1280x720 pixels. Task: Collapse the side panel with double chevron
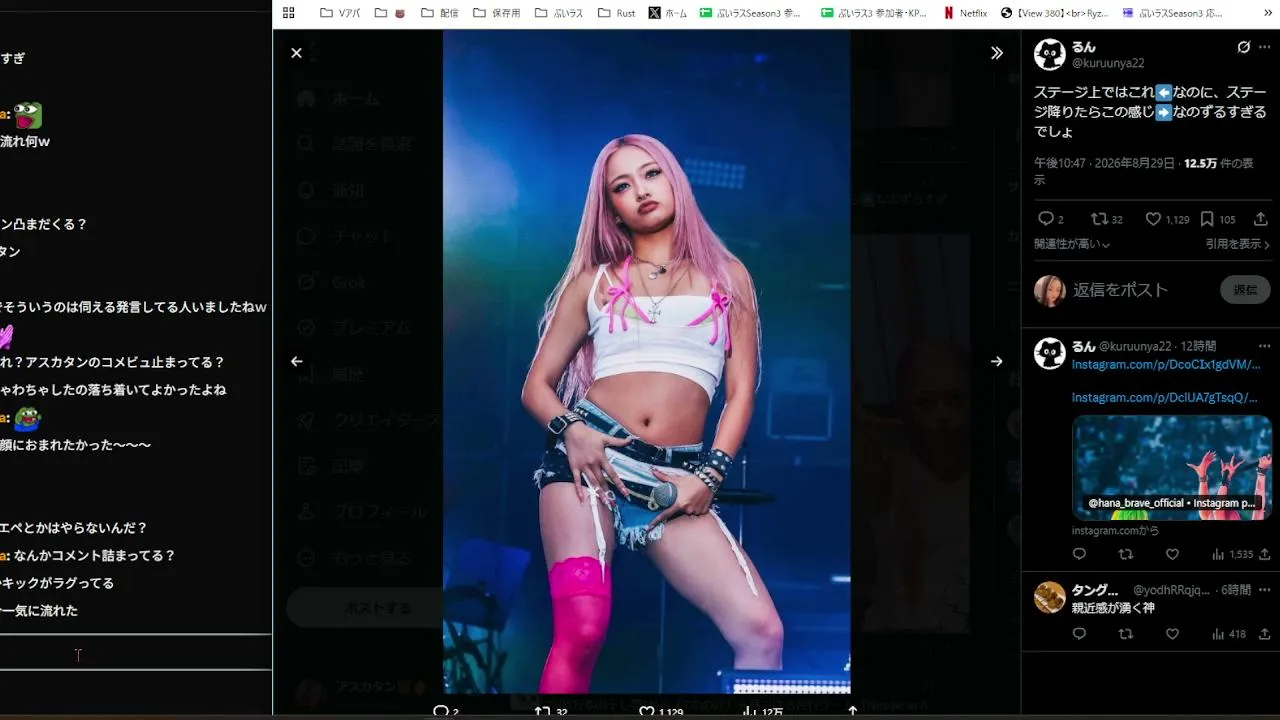[x=996, y=53]
